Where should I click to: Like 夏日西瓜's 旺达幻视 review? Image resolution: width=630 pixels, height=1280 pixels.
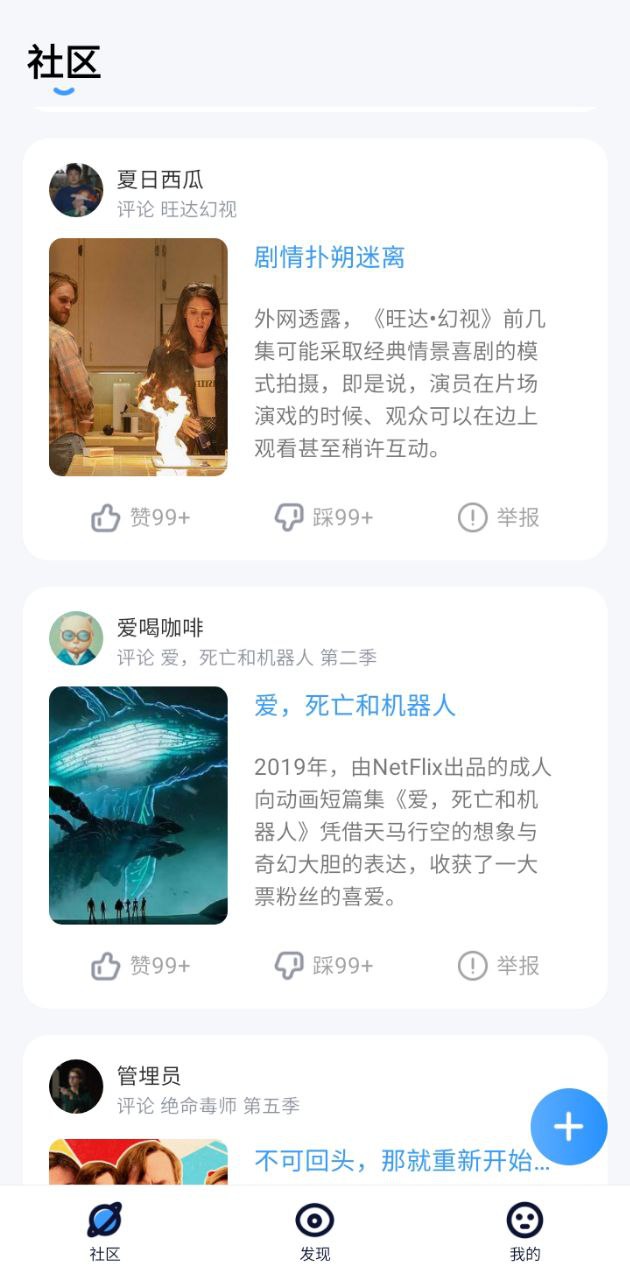tap(140, 517)
